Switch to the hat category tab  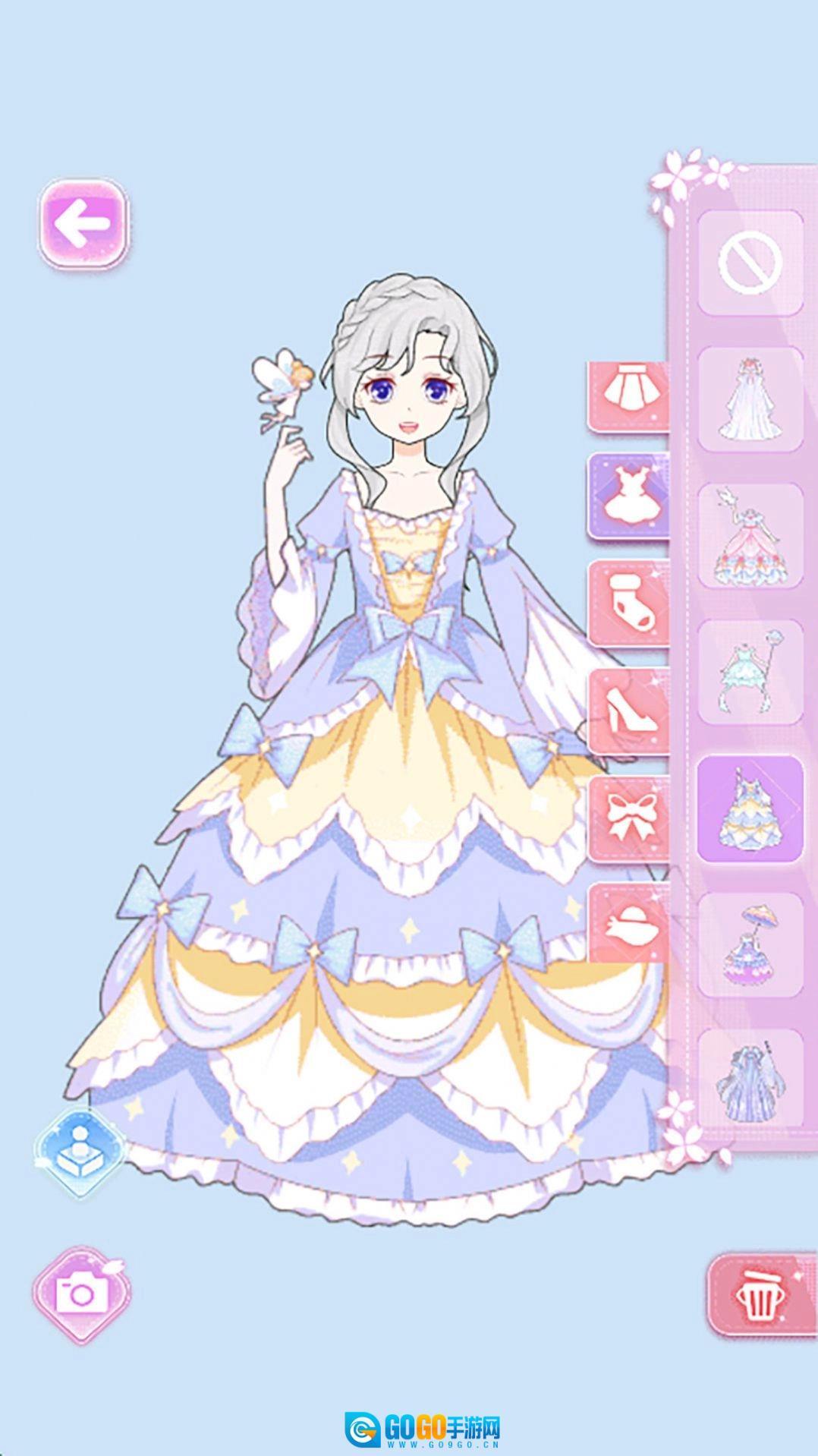coord(628,924)
